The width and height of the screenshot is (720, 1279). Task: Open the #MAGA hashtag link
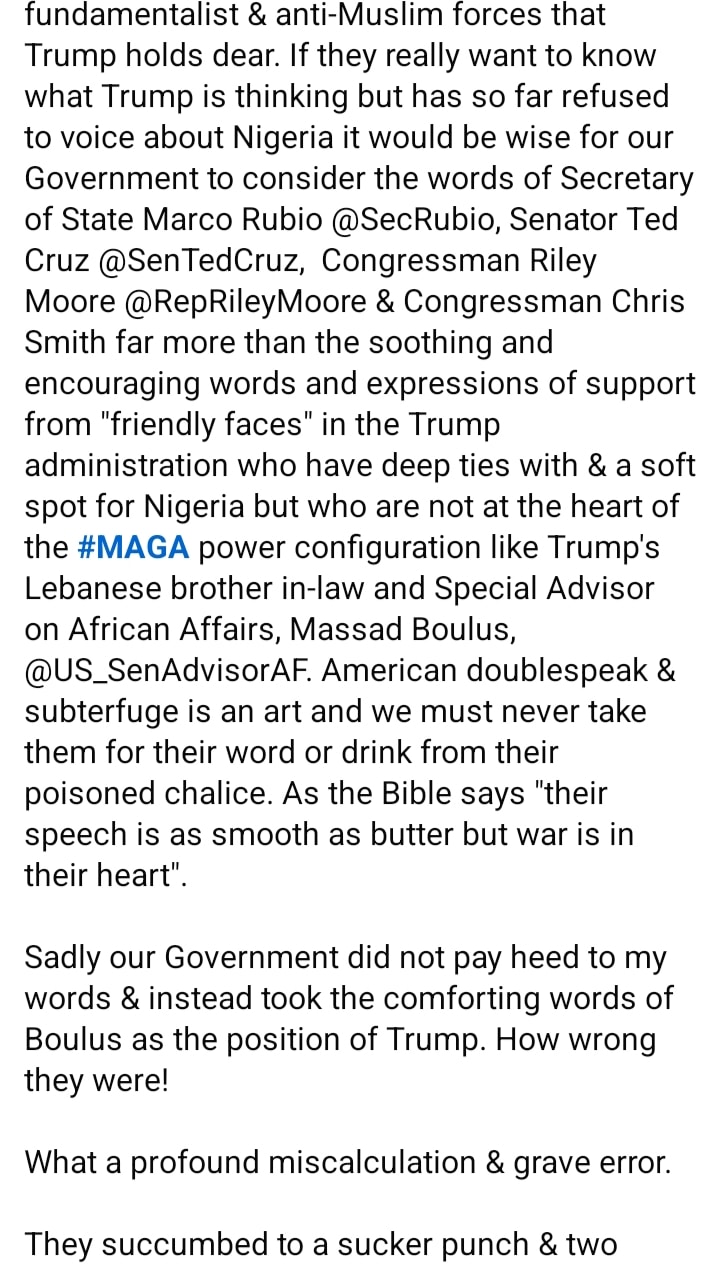(x=132, y=548)
